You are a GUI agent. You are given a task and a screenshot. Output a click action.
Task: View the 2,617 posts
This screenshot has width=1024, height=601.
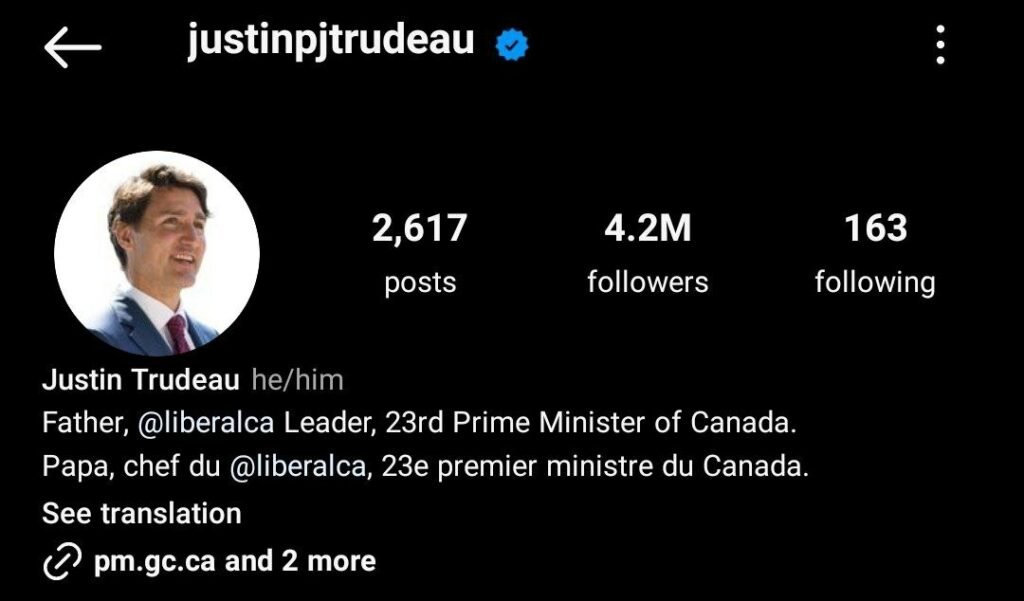419,252
